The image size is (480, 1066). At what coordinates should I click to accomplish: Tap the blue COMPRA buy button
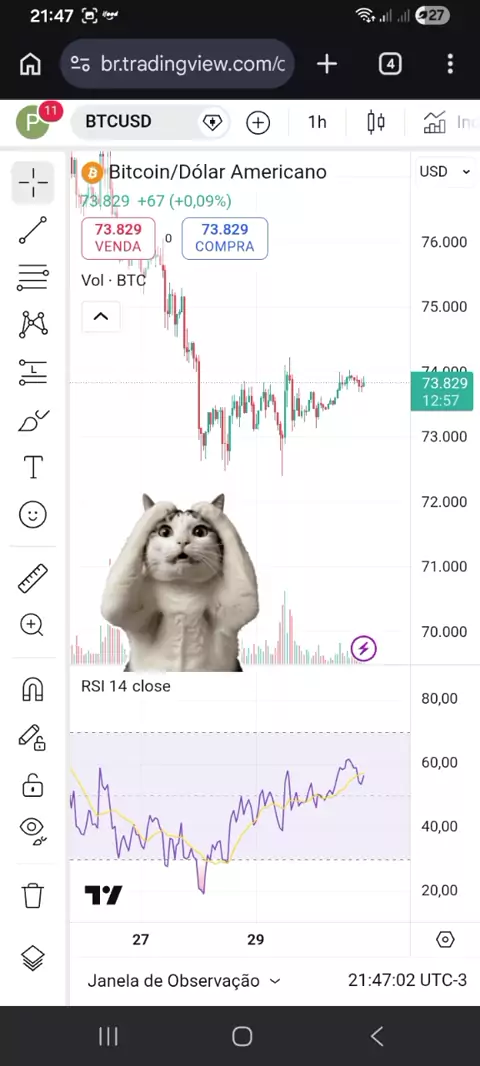click(x=224, y=239)
